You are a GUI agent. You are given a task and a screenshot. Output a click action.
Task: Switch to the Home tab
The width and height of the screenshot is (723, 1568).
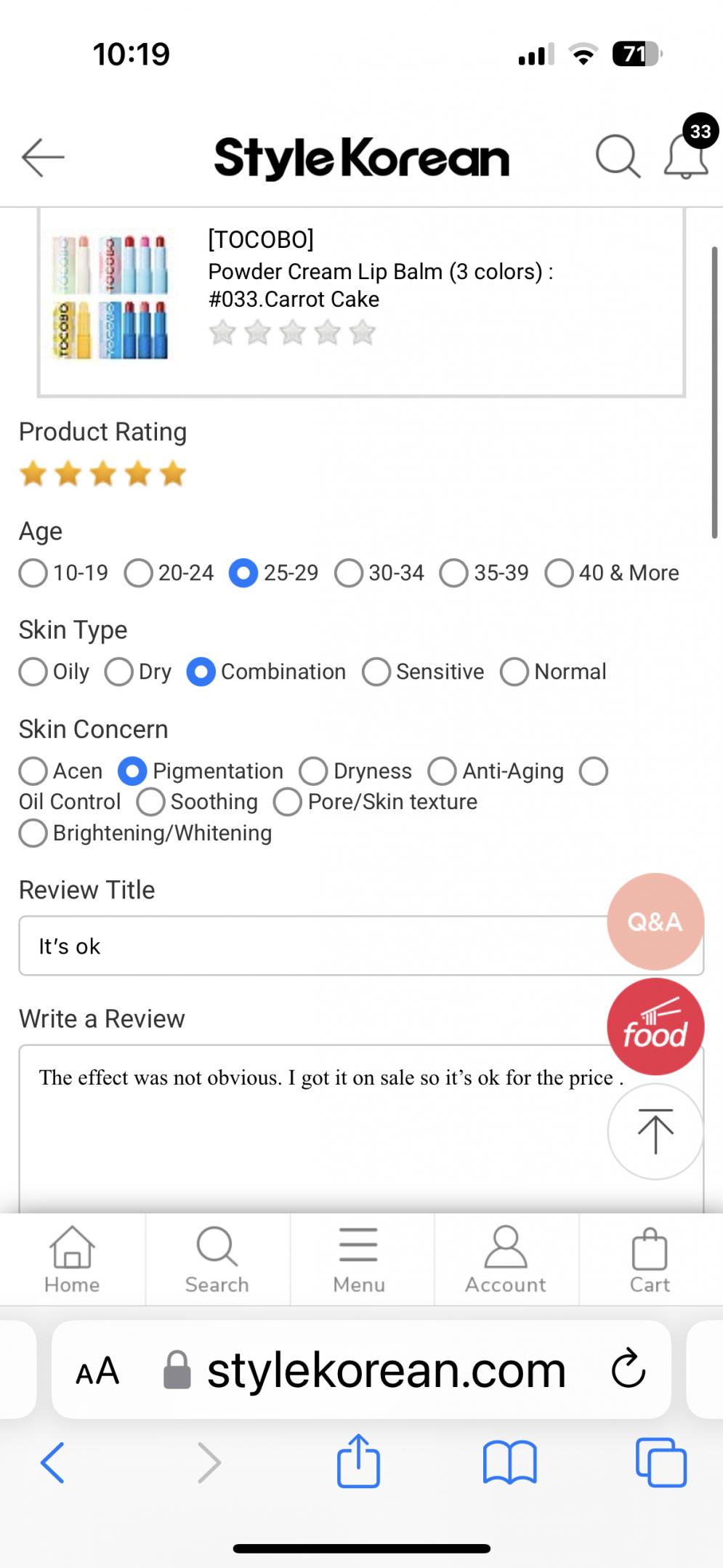click(72, 1259)
